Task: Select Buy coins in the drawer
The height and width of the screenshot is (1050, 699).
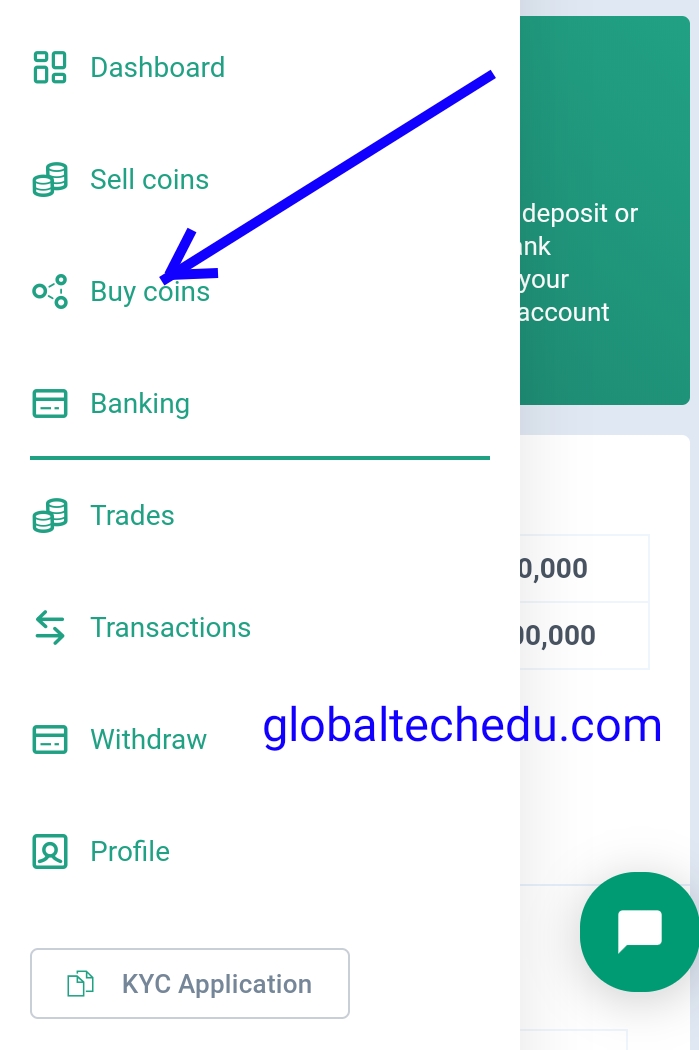Action: [149, 292]
